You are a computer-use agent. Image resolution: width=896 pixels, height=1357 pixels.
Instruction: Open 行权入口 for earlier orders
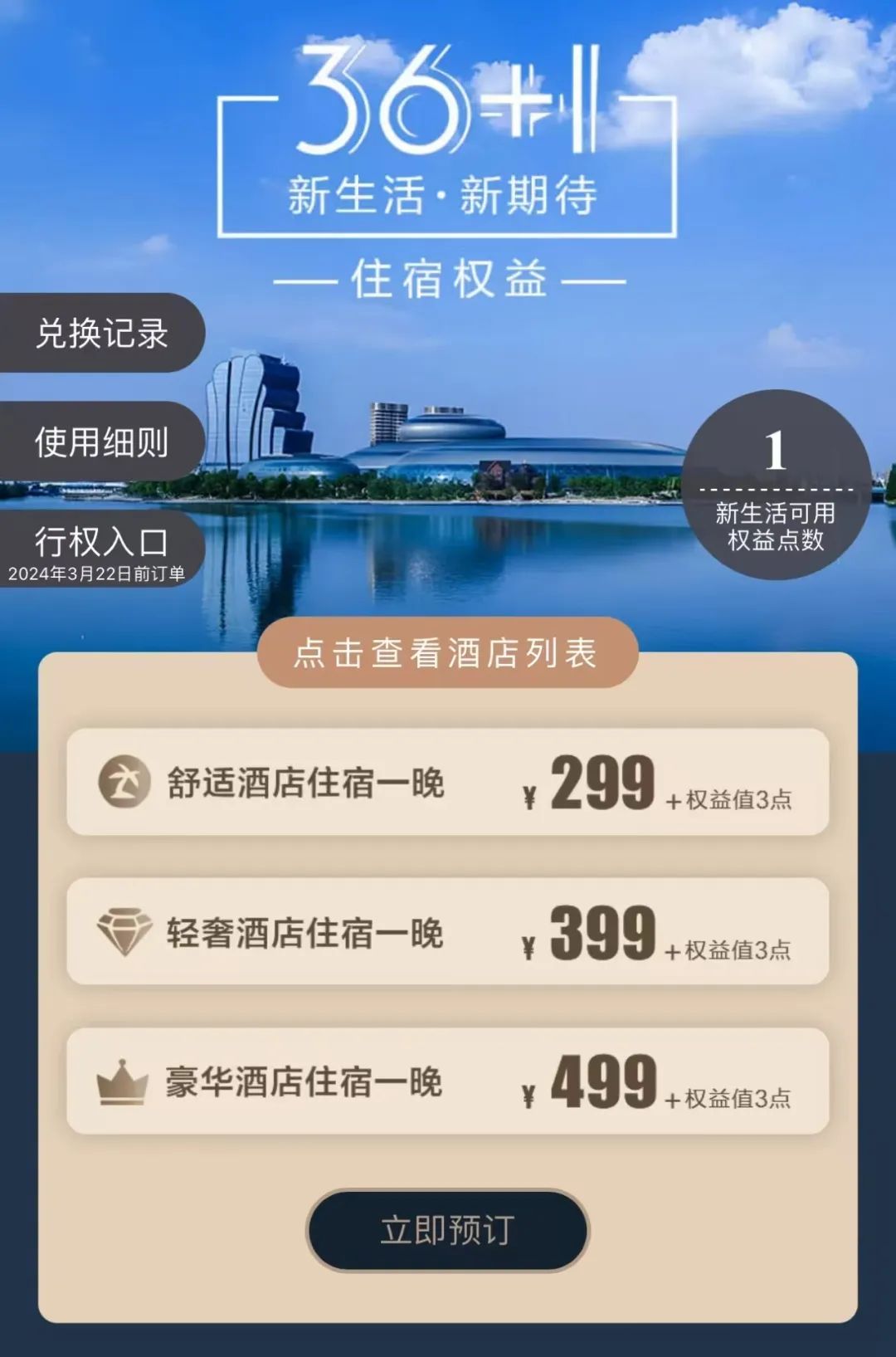click(100, 549)
